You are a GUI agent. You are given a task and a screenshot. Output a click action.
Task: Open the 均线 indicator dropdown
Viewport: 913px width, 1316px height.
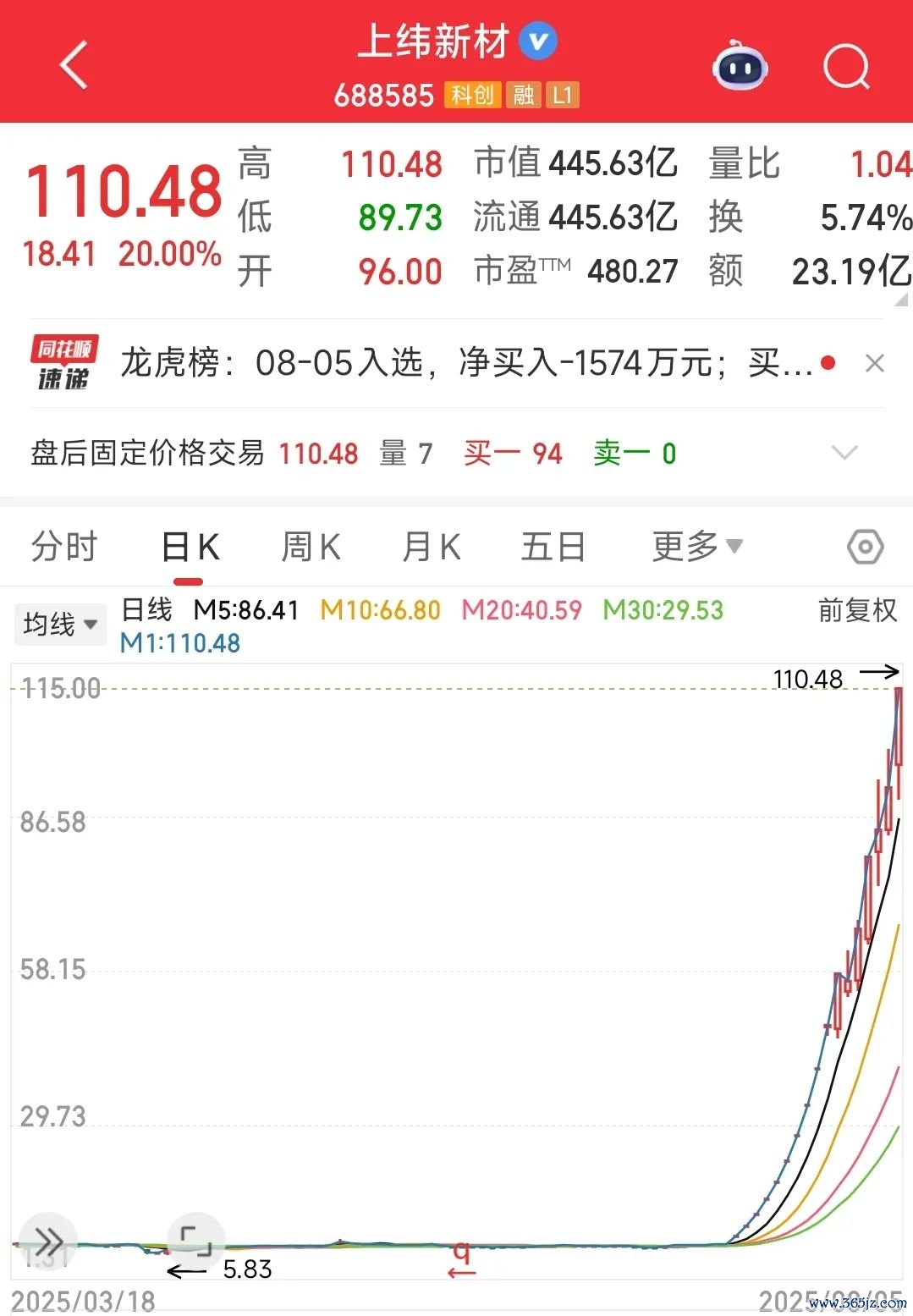point(60,625)
